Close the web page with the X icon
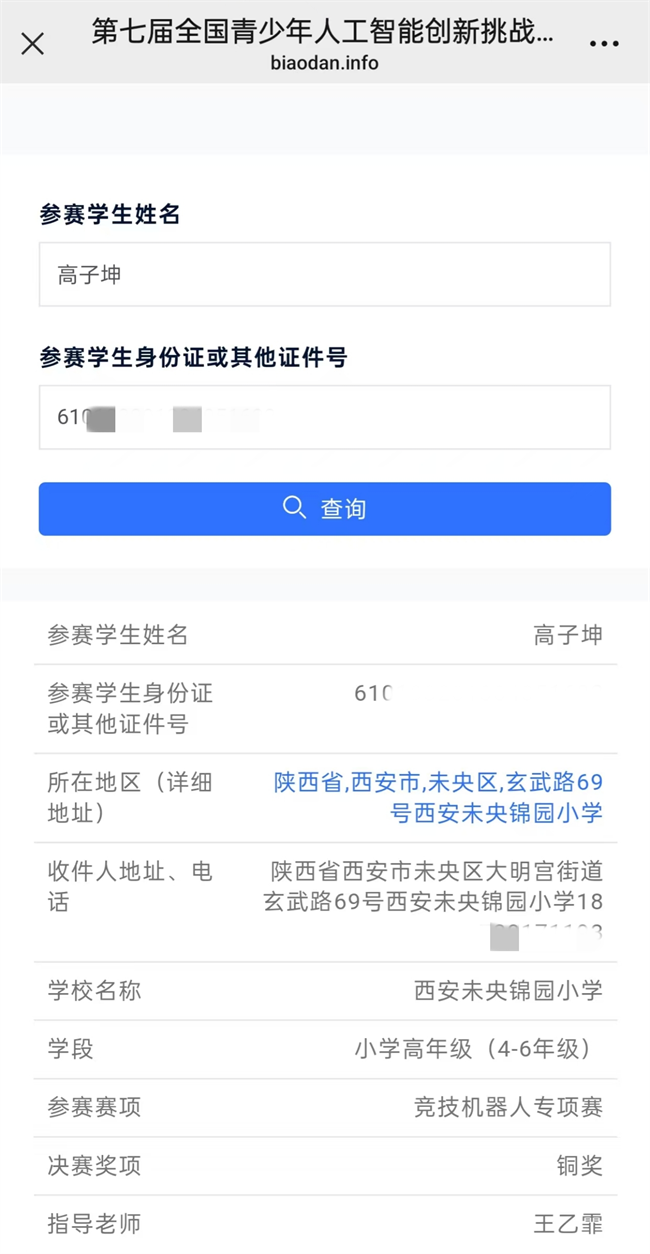The width and height of the screenshot is (650, 1254). (x=33, y=44)
